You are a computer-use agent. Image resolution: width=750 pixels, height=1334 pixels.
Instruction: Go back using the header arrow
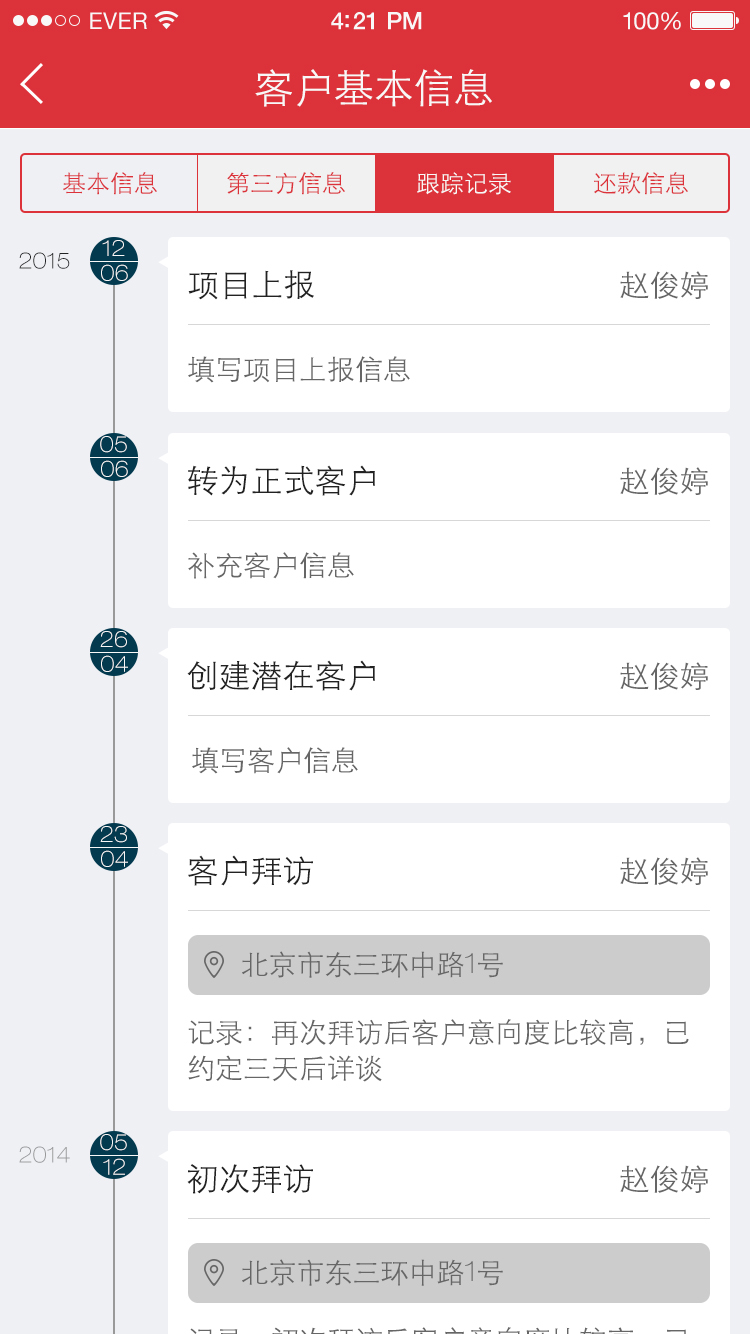tap(33, 84)
